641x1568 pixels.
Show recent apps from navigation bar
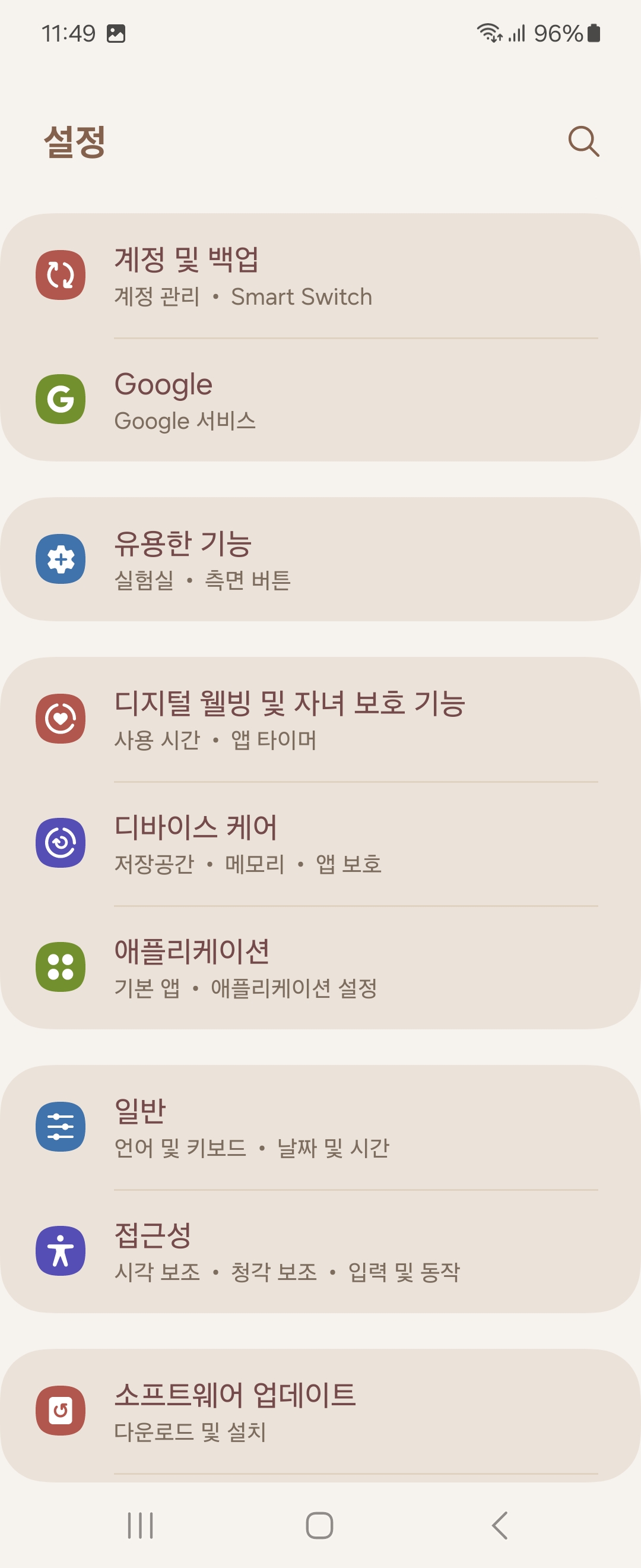[x=141, y=1525]
